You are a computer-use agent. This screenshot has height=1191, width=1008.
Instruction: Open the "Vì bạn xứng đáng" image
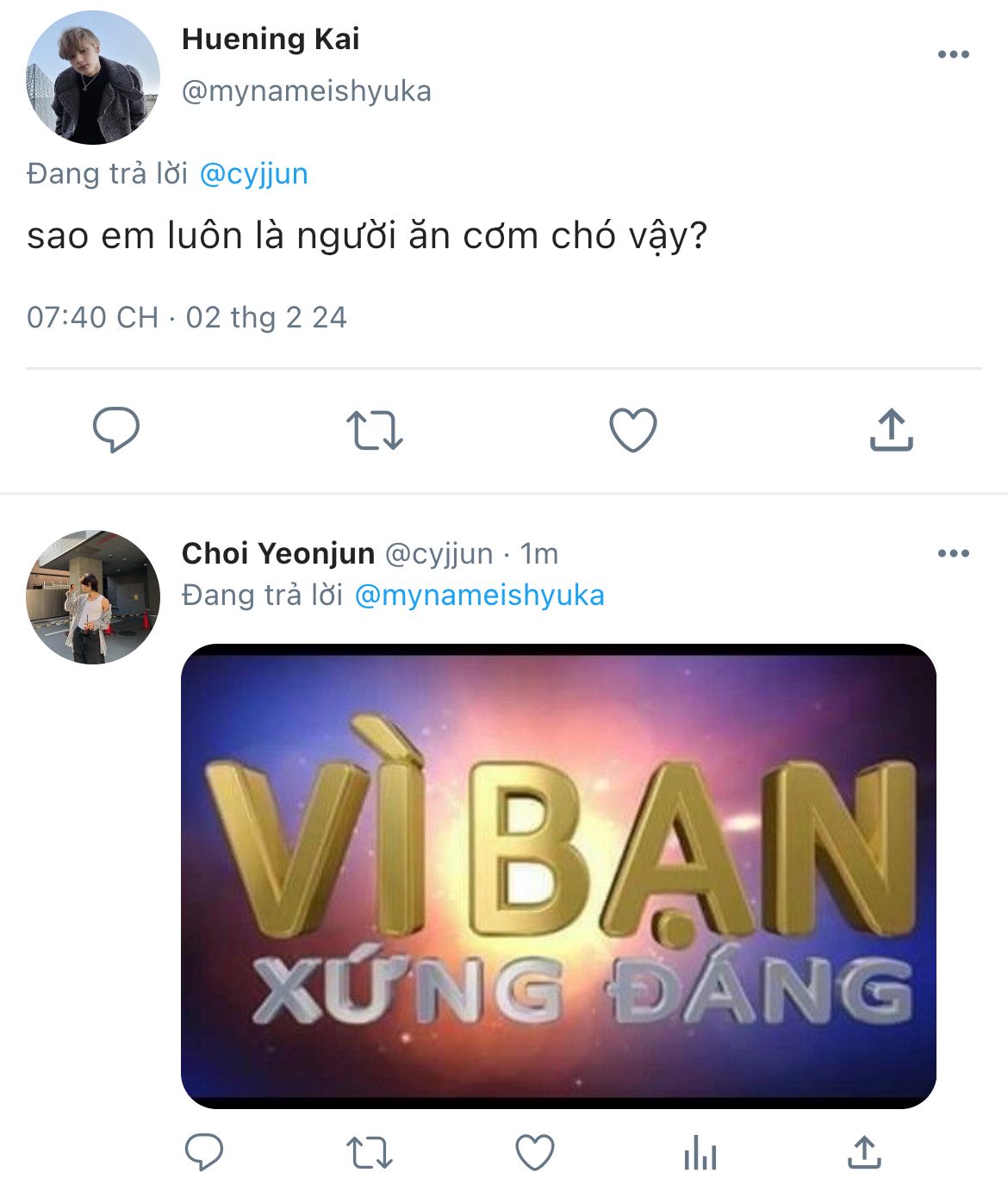(x=558, y=876)
